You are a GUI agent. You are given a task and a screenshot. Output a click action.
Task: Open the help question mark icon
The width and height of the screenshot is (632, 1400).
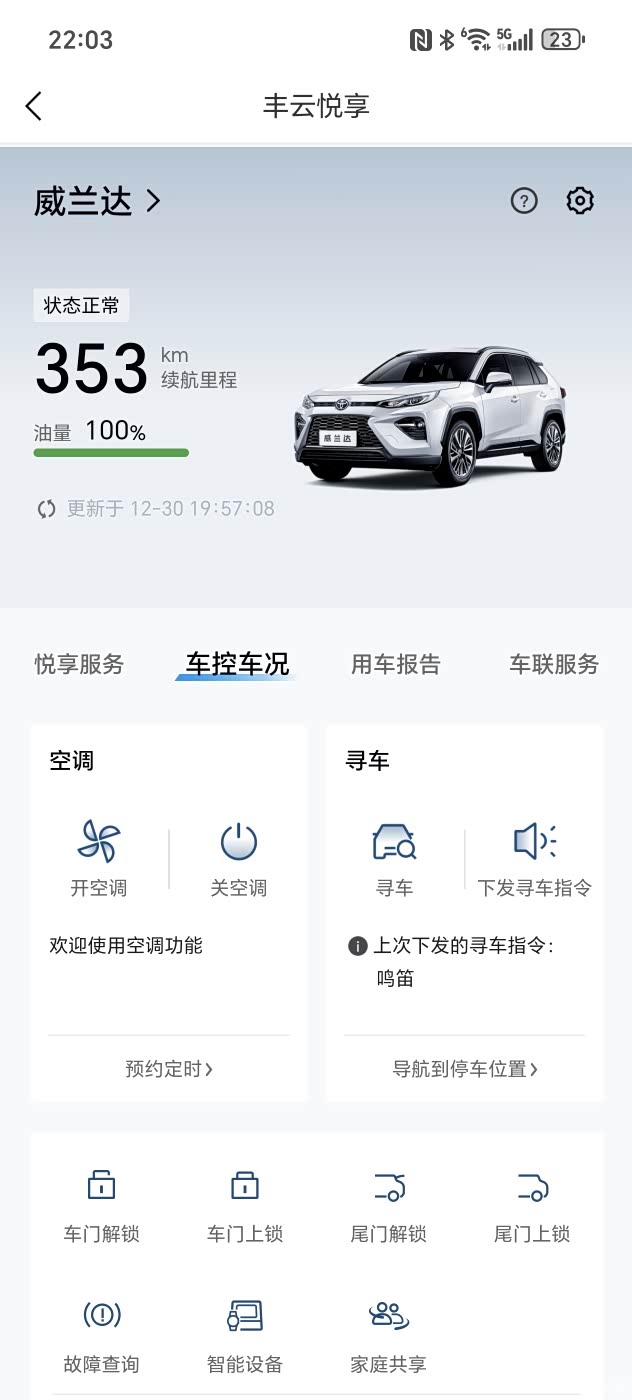524,201
